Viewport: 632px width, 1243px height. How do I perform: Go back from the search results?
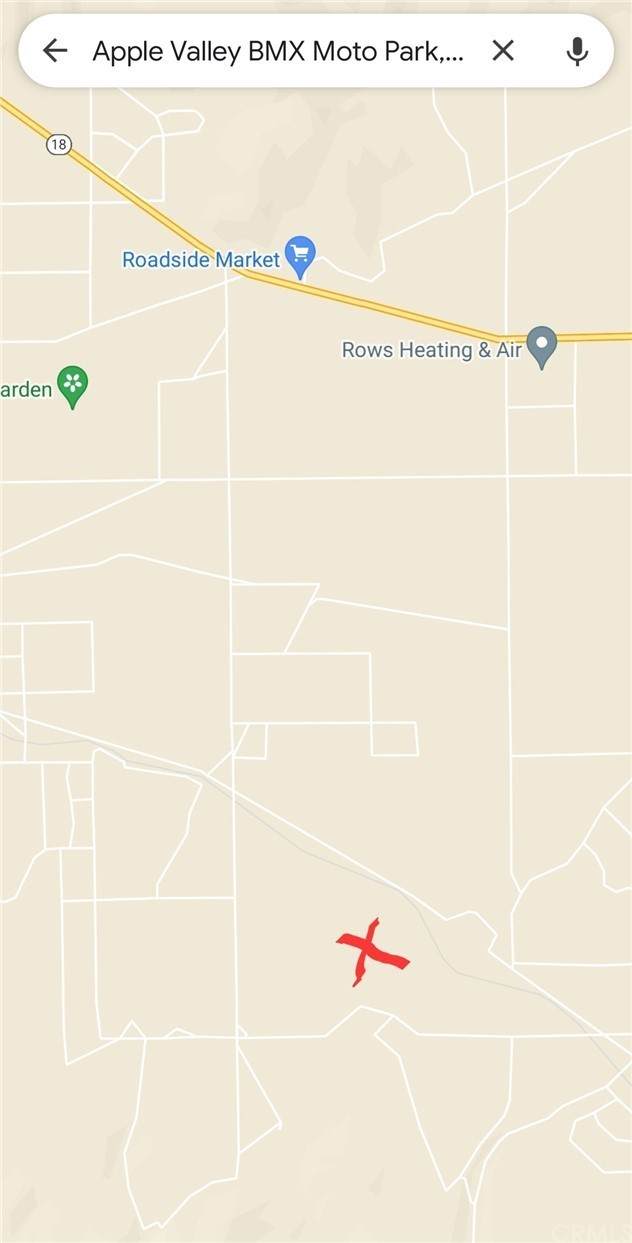coord(54,51)
